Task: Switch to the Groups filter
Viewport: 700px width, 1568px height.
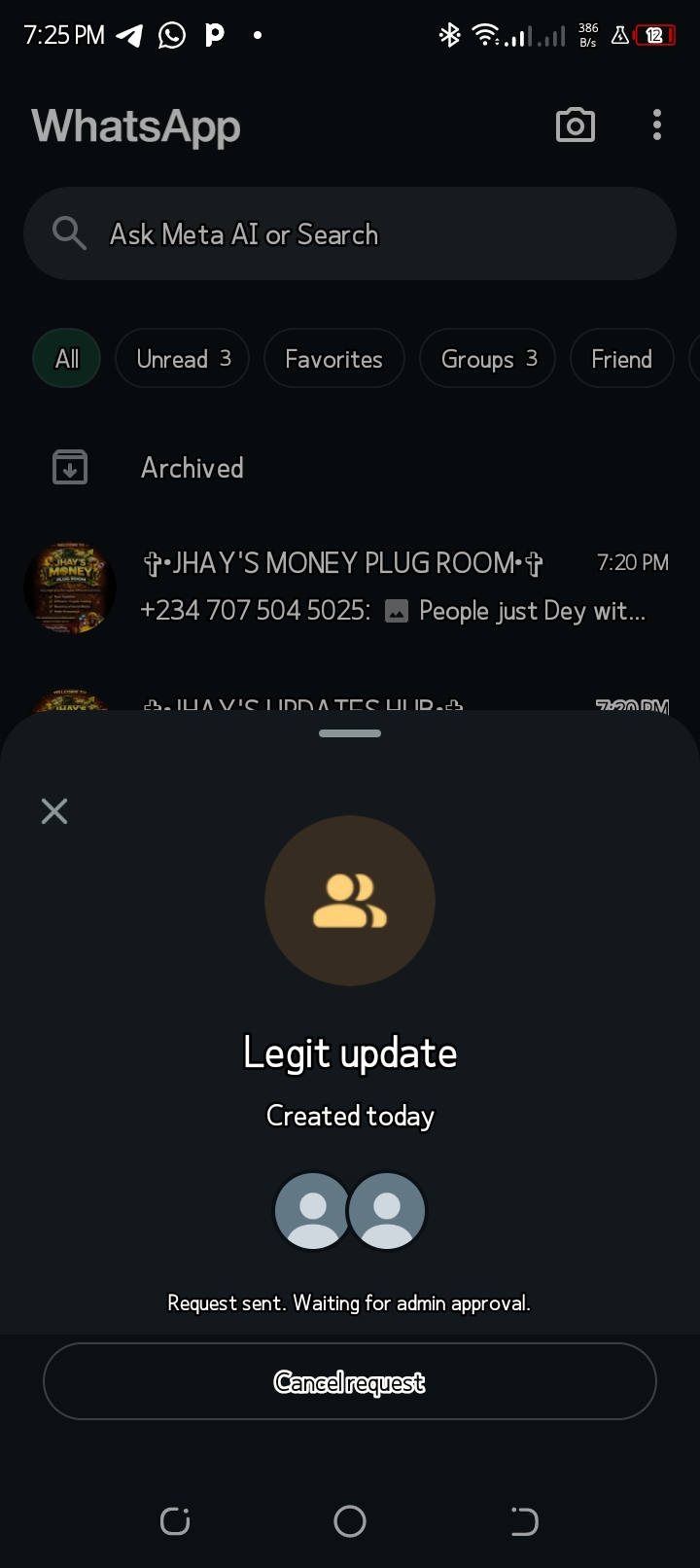Action: point(488,359)
